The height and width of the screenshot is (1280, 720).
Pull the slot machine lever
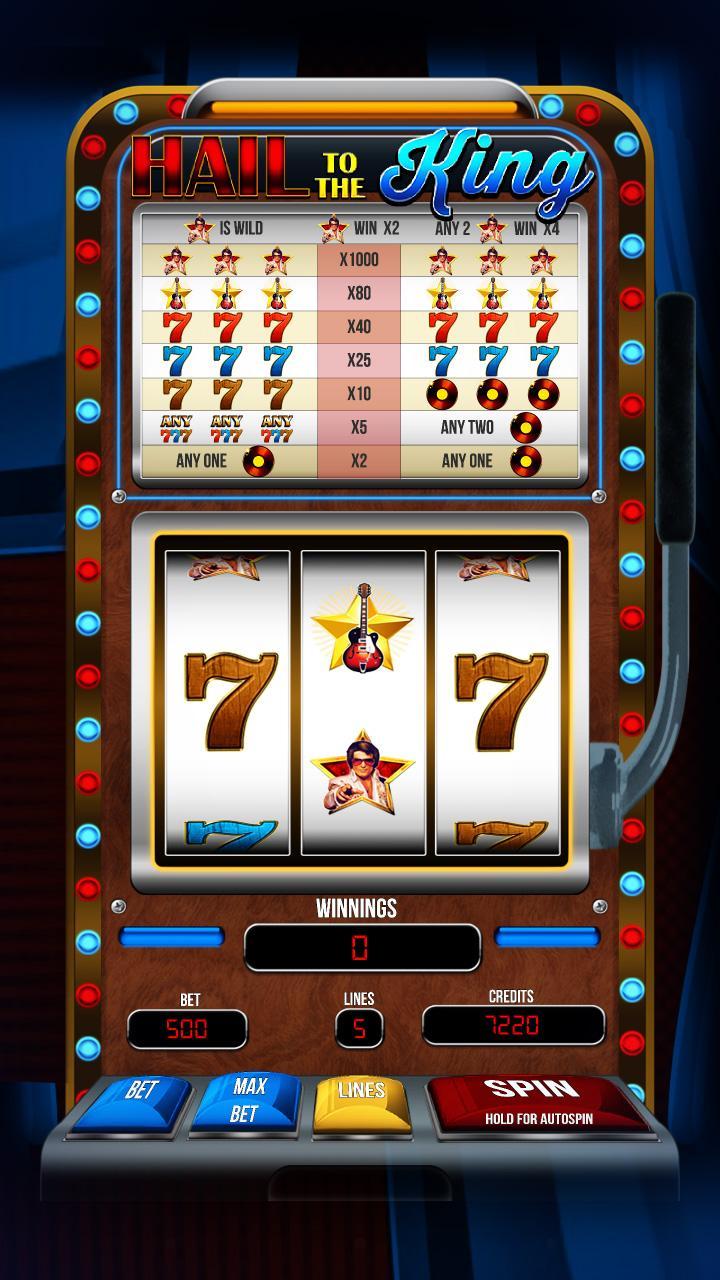(x=675, y=420)
